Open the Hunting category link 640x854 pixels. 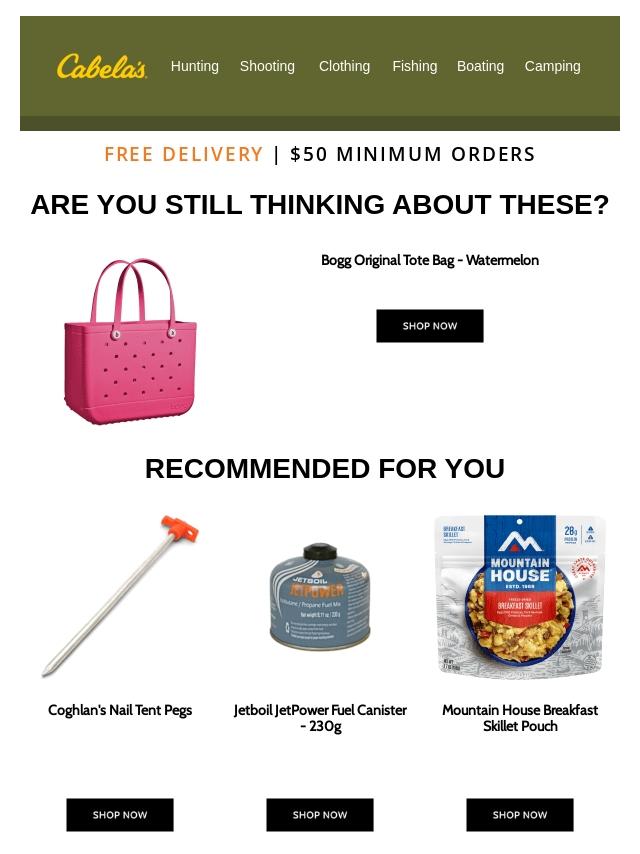[194, 66]
